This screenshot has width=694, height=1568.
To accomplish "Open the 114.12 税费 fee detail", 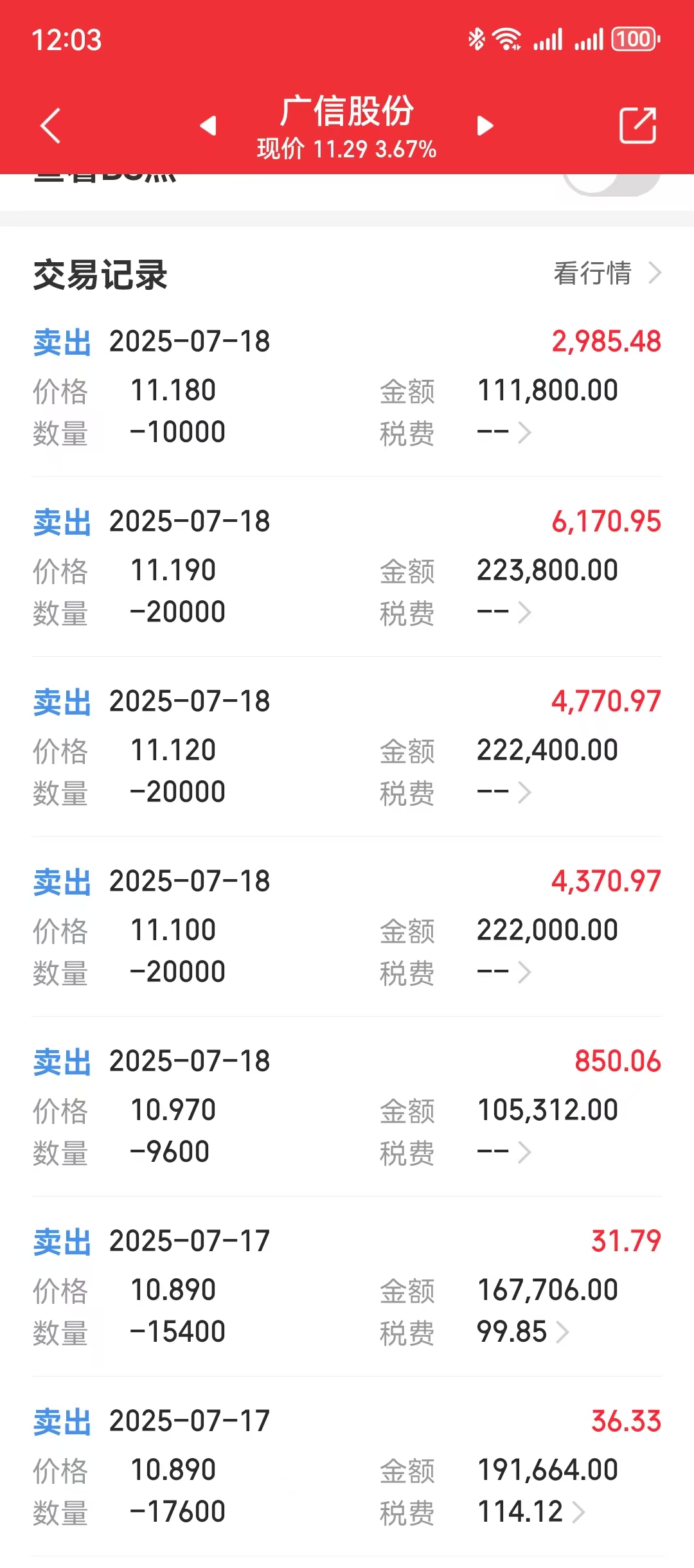I will (x=531, y=1512).
